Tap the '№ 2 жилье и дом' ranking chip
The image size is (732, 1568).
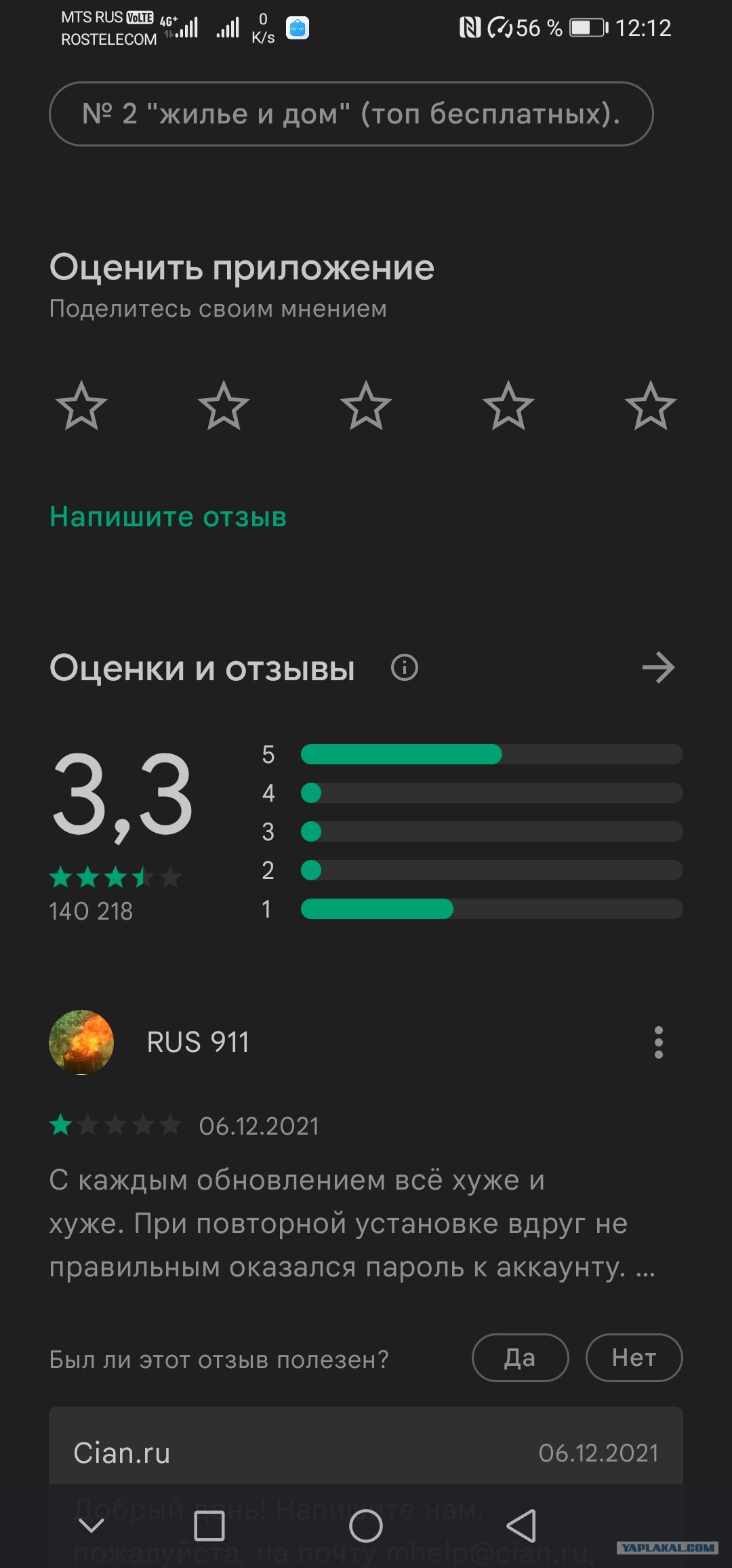point(351,114)
